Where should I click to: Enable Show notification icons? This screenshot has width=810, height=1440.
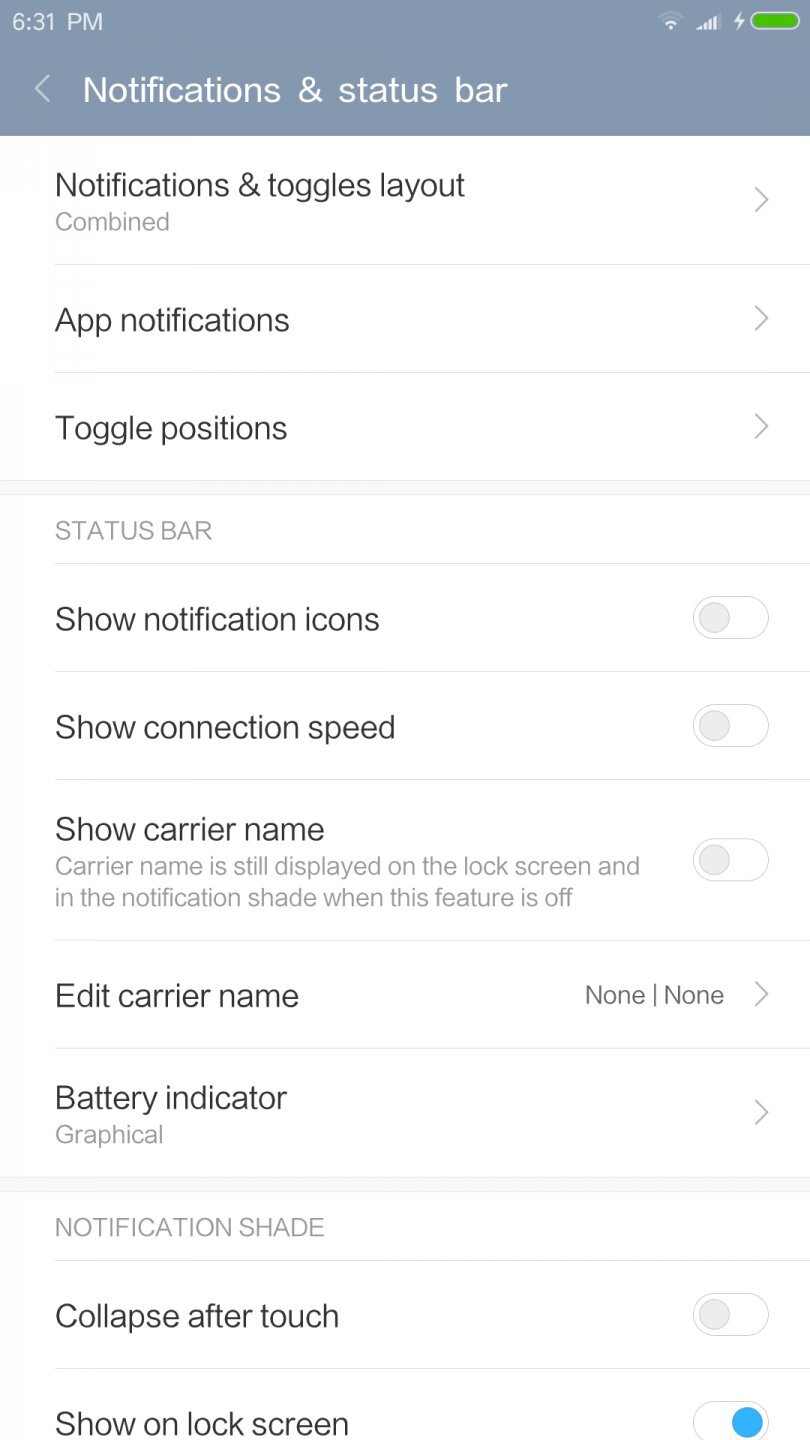730,618
